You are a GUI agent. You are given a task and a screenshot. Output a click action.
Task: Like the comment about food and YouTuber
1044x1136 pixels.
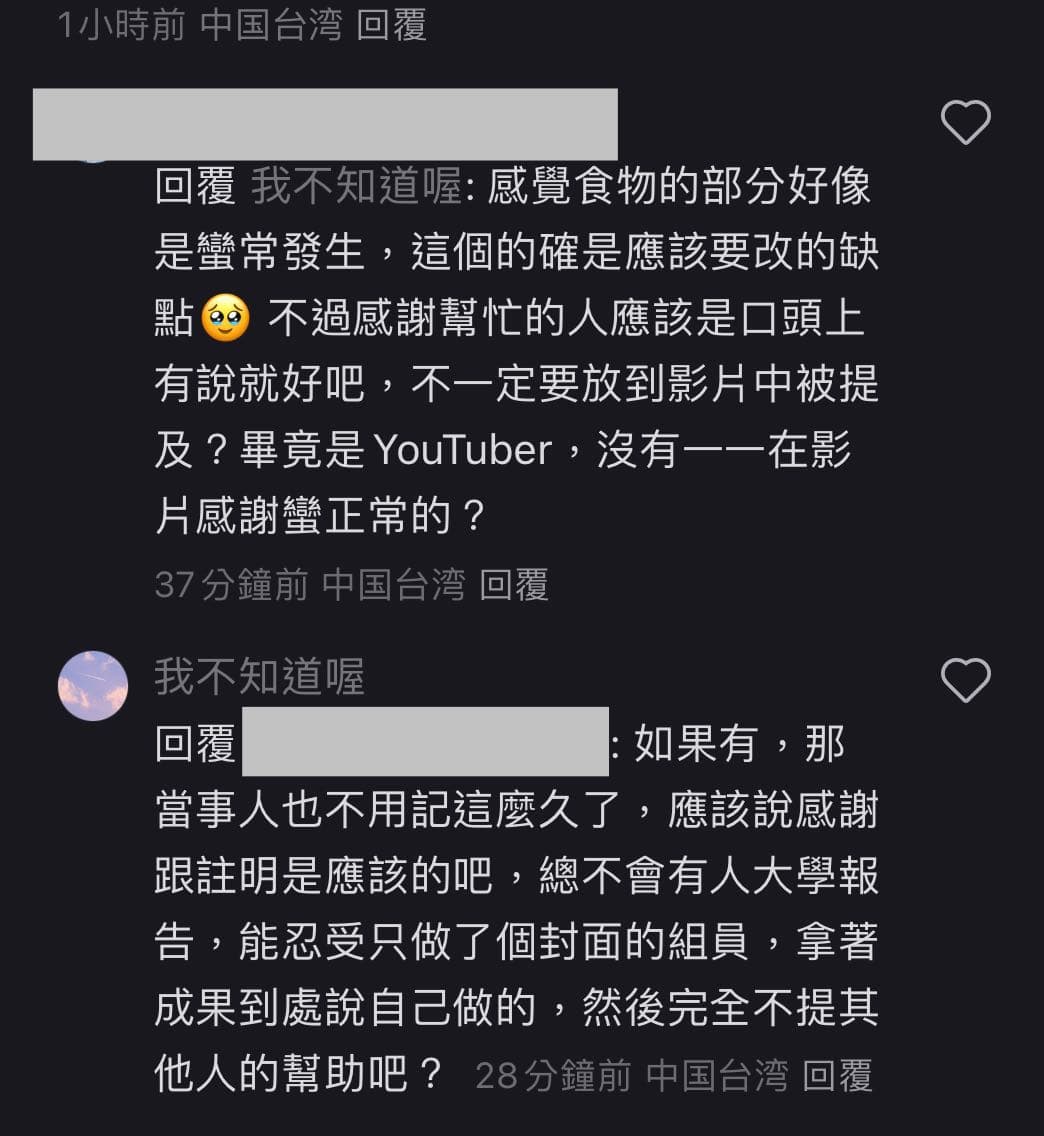pos(965,123)
